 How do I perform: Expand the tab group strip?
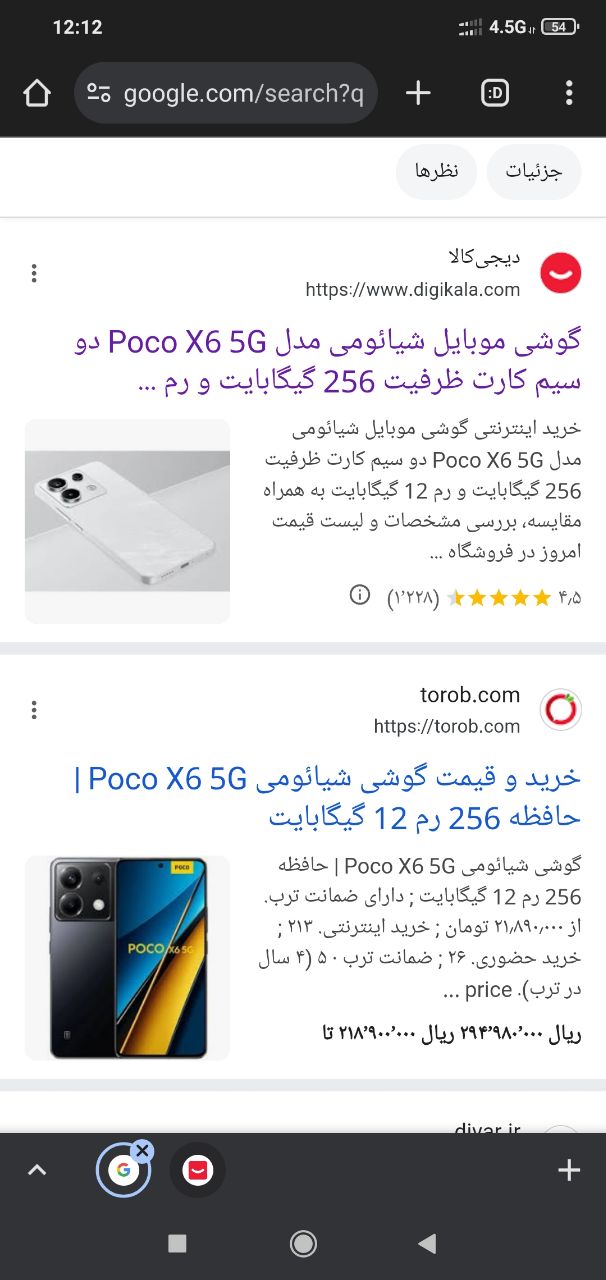pyautogui.click(x=37, y=1170)
